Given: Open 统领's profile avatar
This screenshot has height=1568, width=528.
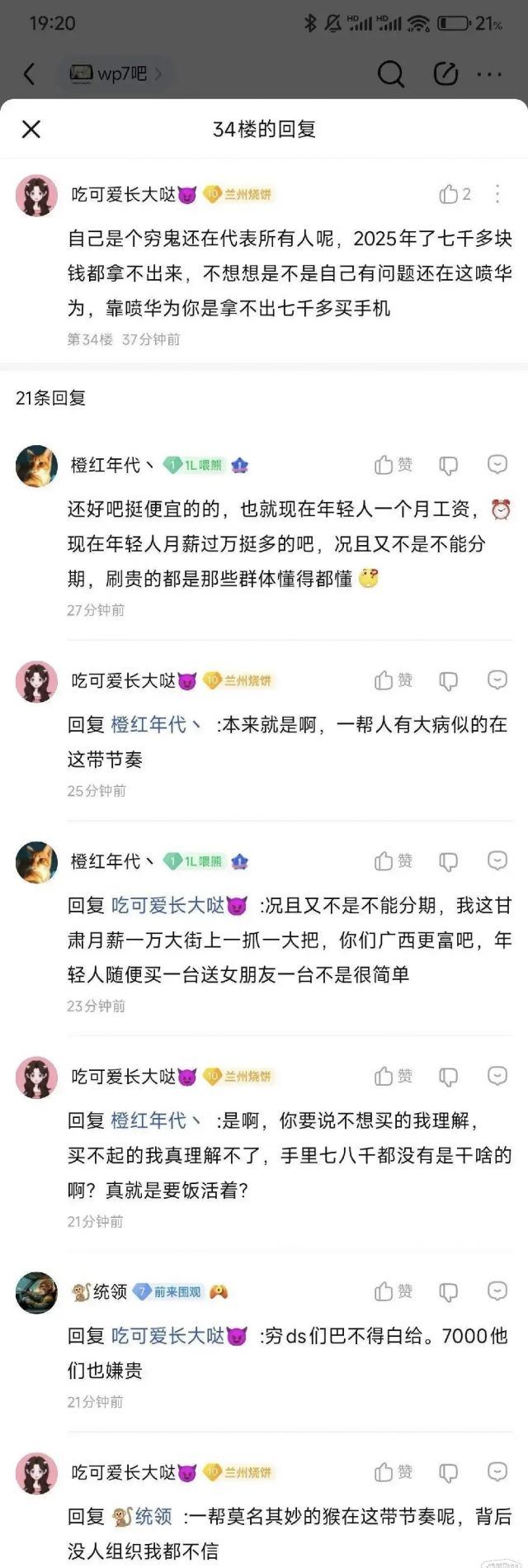Looking at the screenshot, I should tap(37, 1292).
